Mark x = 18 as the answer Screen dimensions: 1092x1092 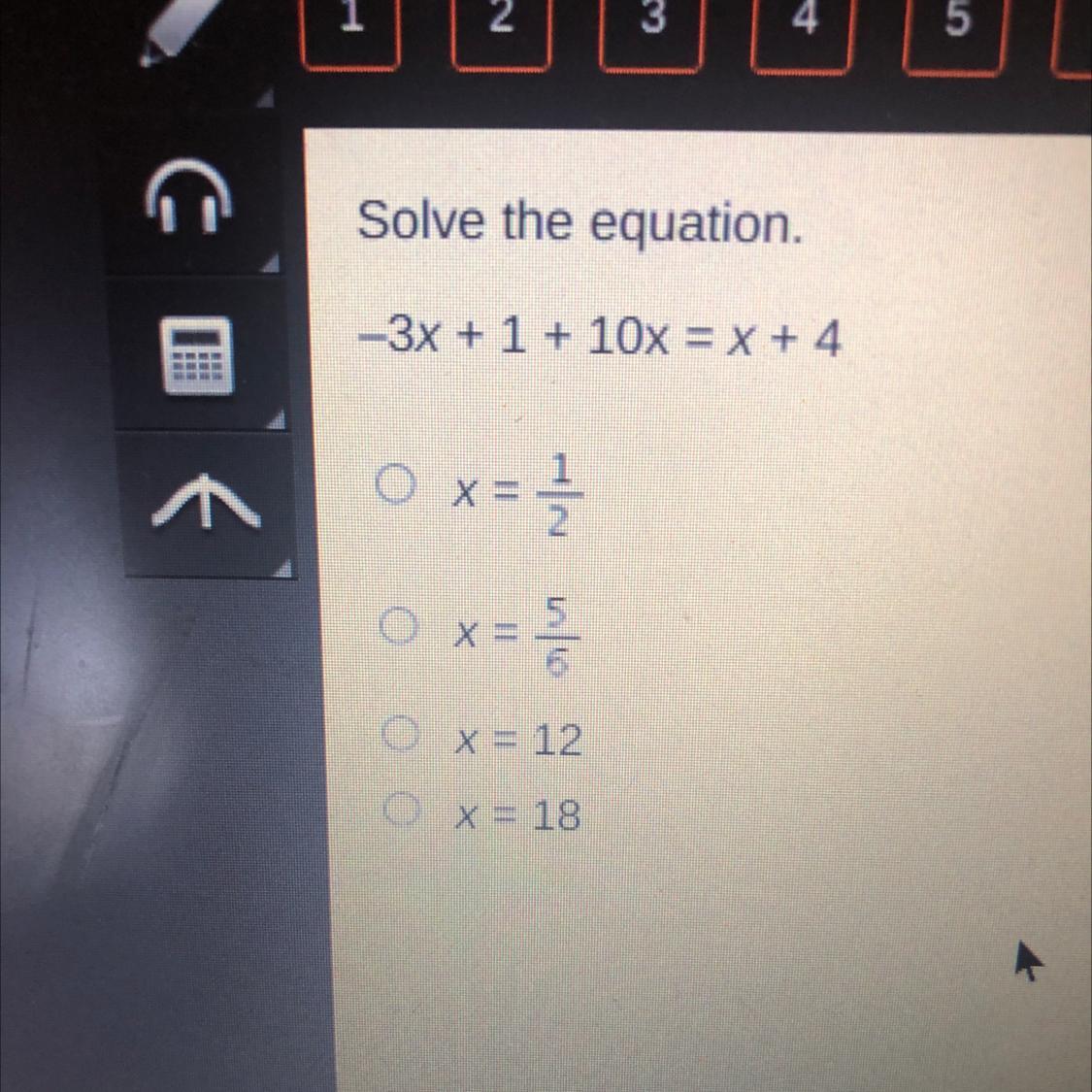(x=399, y=809)
